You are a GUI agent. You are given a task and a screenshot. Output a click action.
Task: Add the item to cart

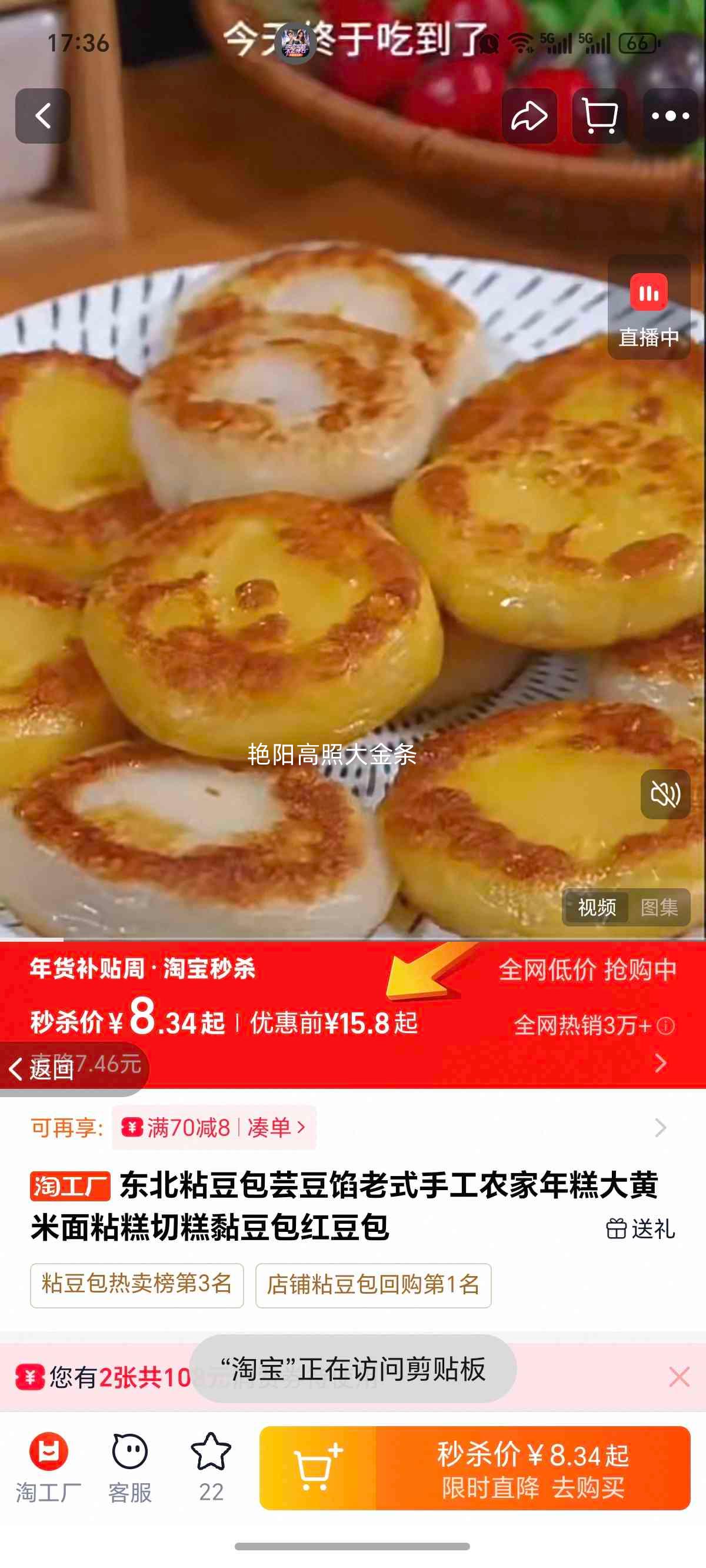pos(318,1467)
